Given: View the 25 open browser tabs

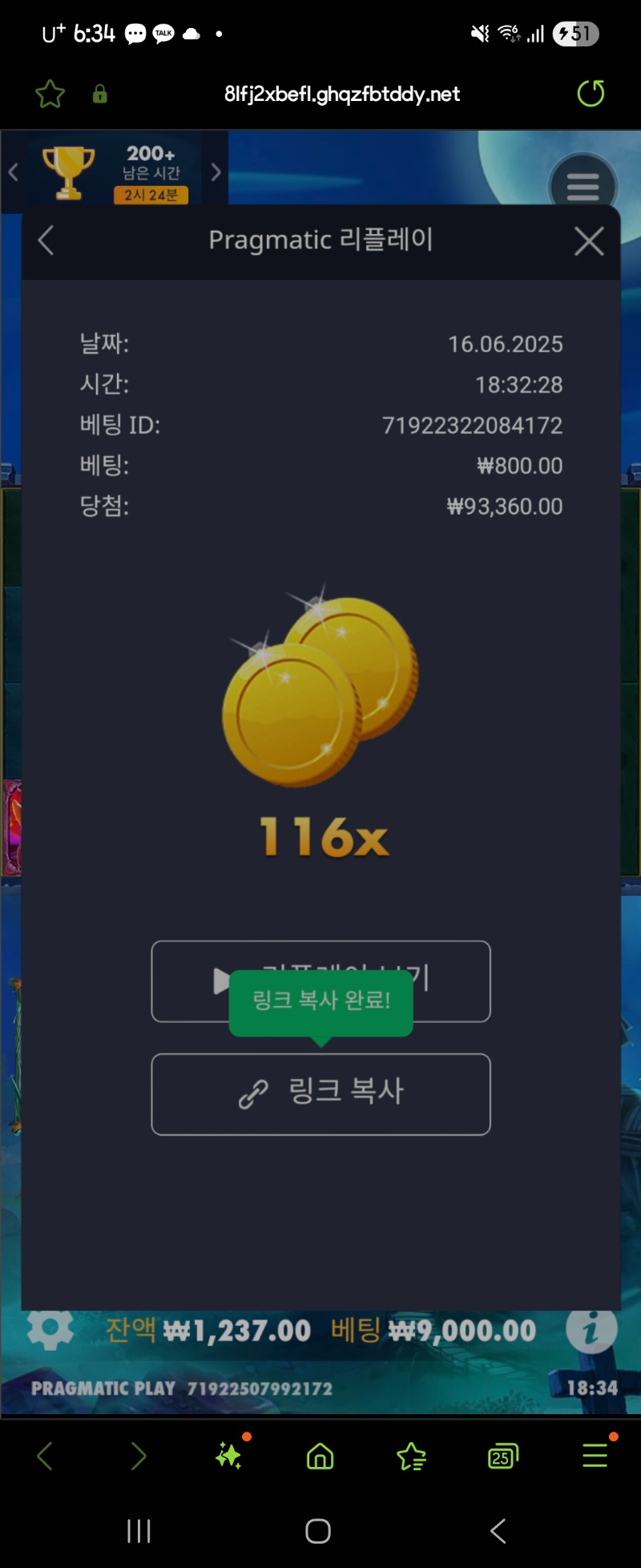Looking at the screenshot, I should click(502, 1456).
